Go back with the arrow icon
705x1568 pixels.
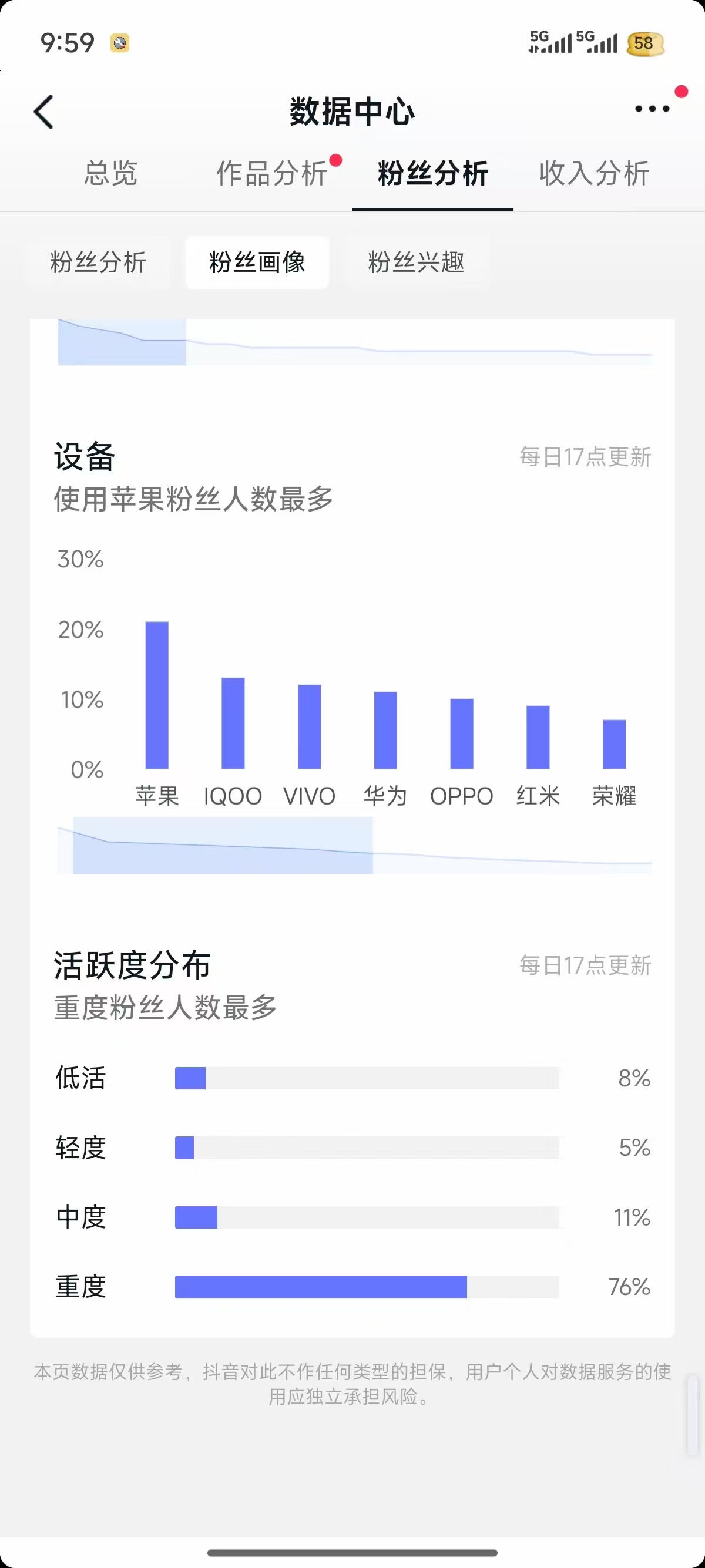tap(44, 112)
